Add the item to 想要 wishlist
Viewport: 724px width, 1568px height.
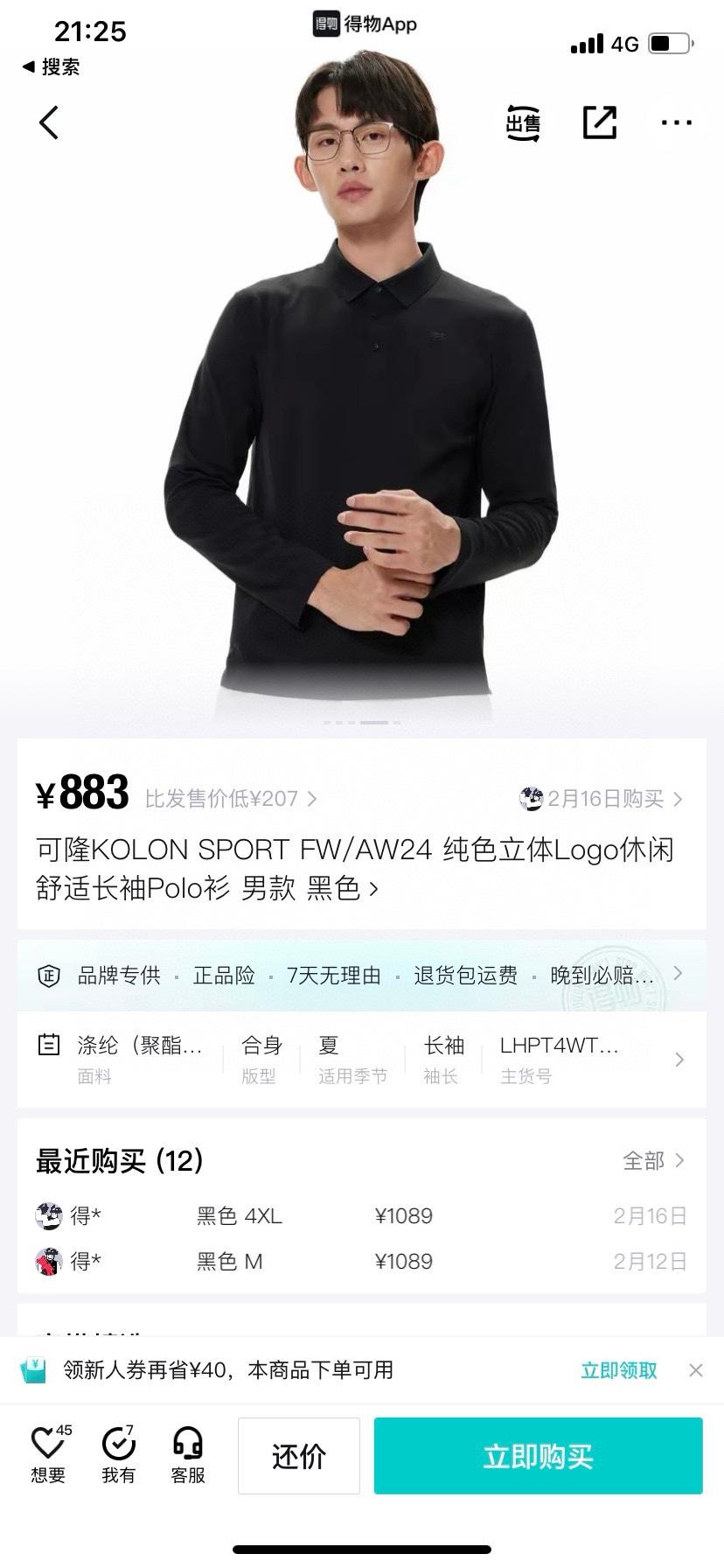pos(48,1454)
